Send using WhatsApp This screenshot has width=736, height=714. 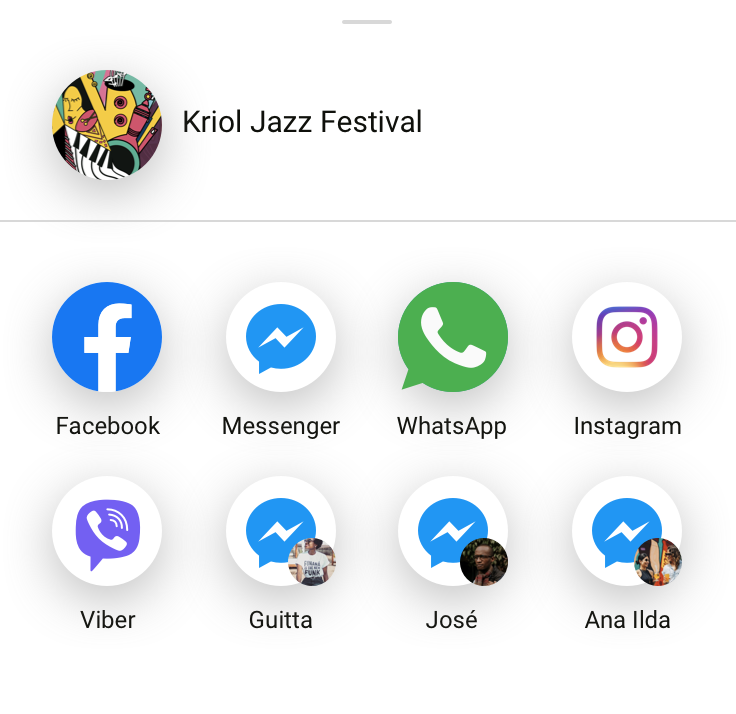point(452,337)
